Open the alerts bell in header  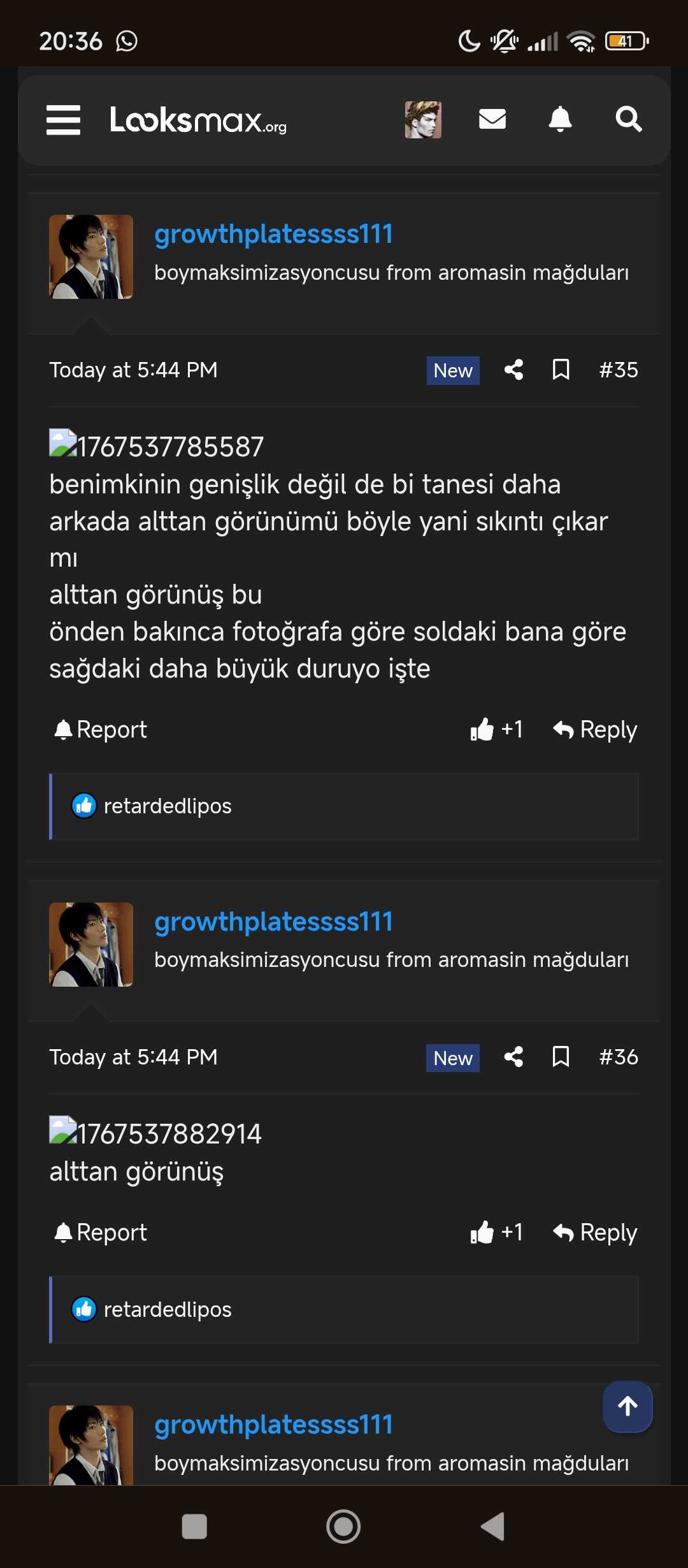(x=560, y=119)
